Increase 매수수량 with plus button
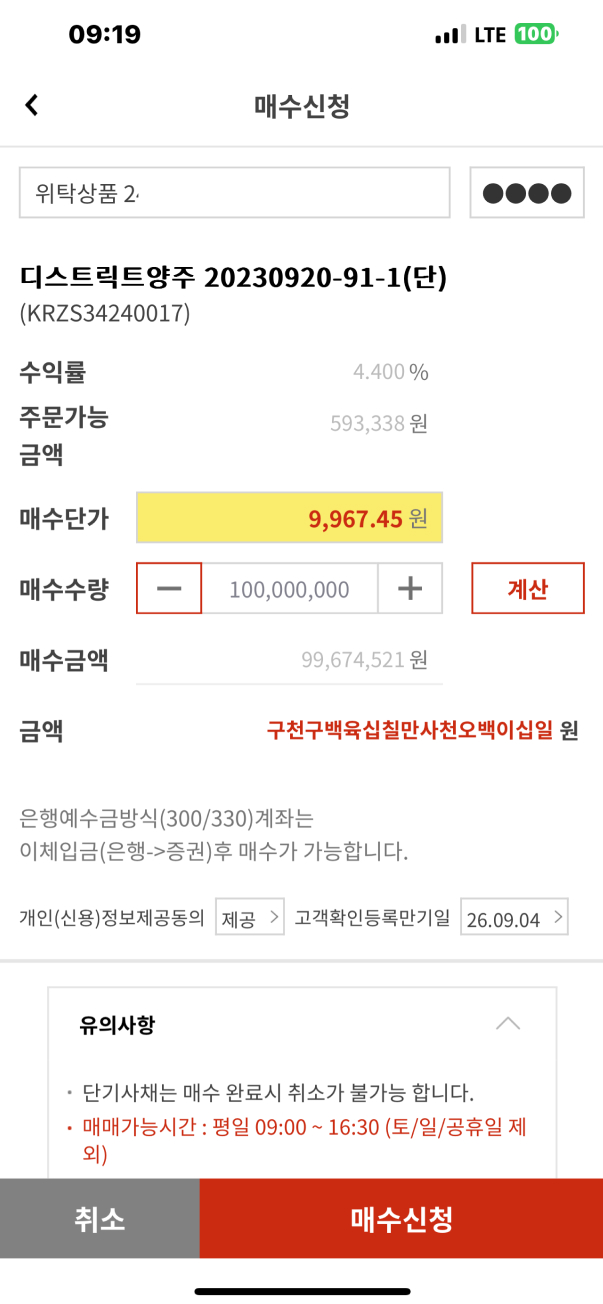 tap(410, 588)
